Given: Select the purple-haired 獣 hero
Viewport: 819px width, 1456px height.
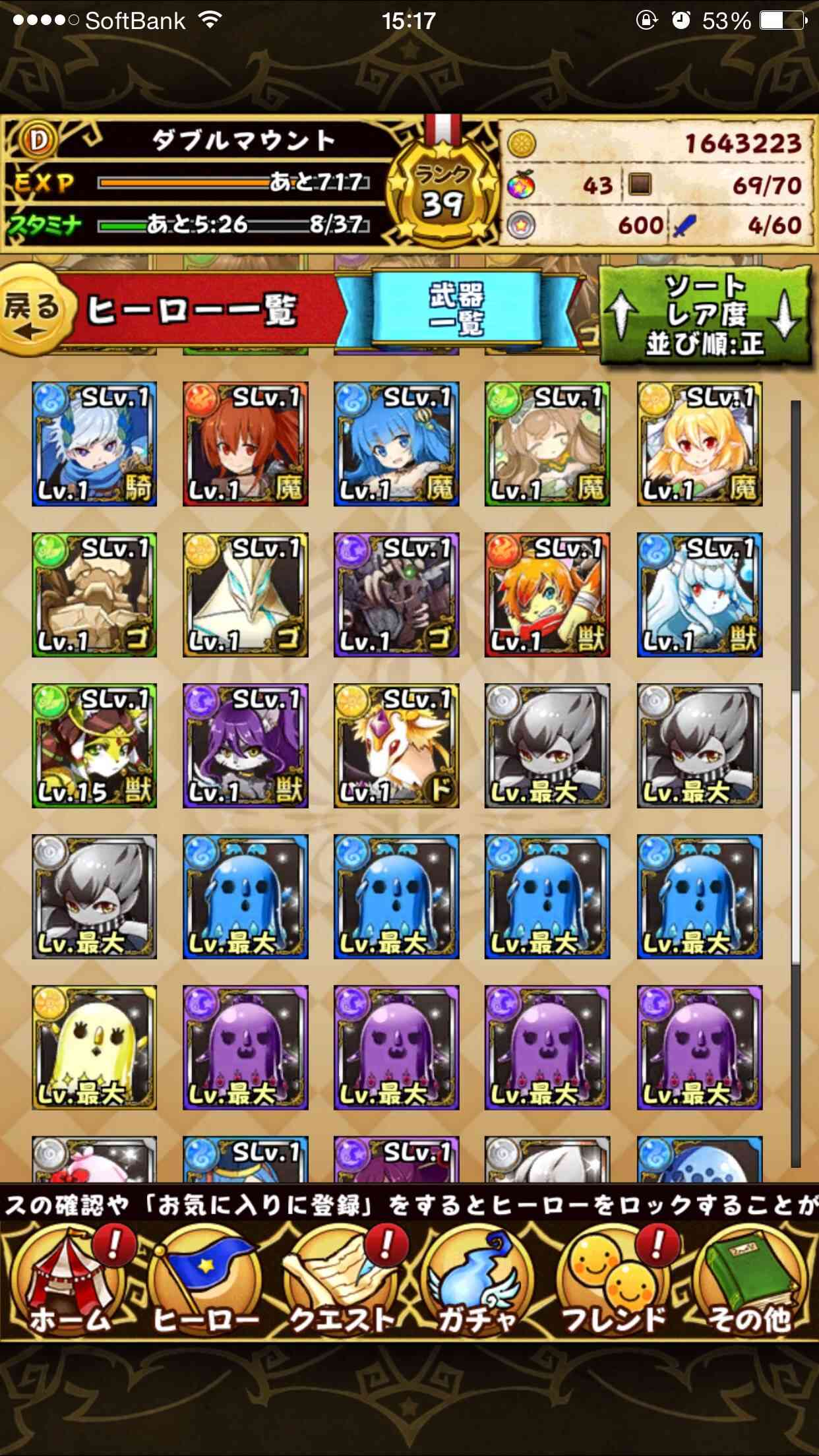Looking at the screenshot, I should [x=245, y=746].
